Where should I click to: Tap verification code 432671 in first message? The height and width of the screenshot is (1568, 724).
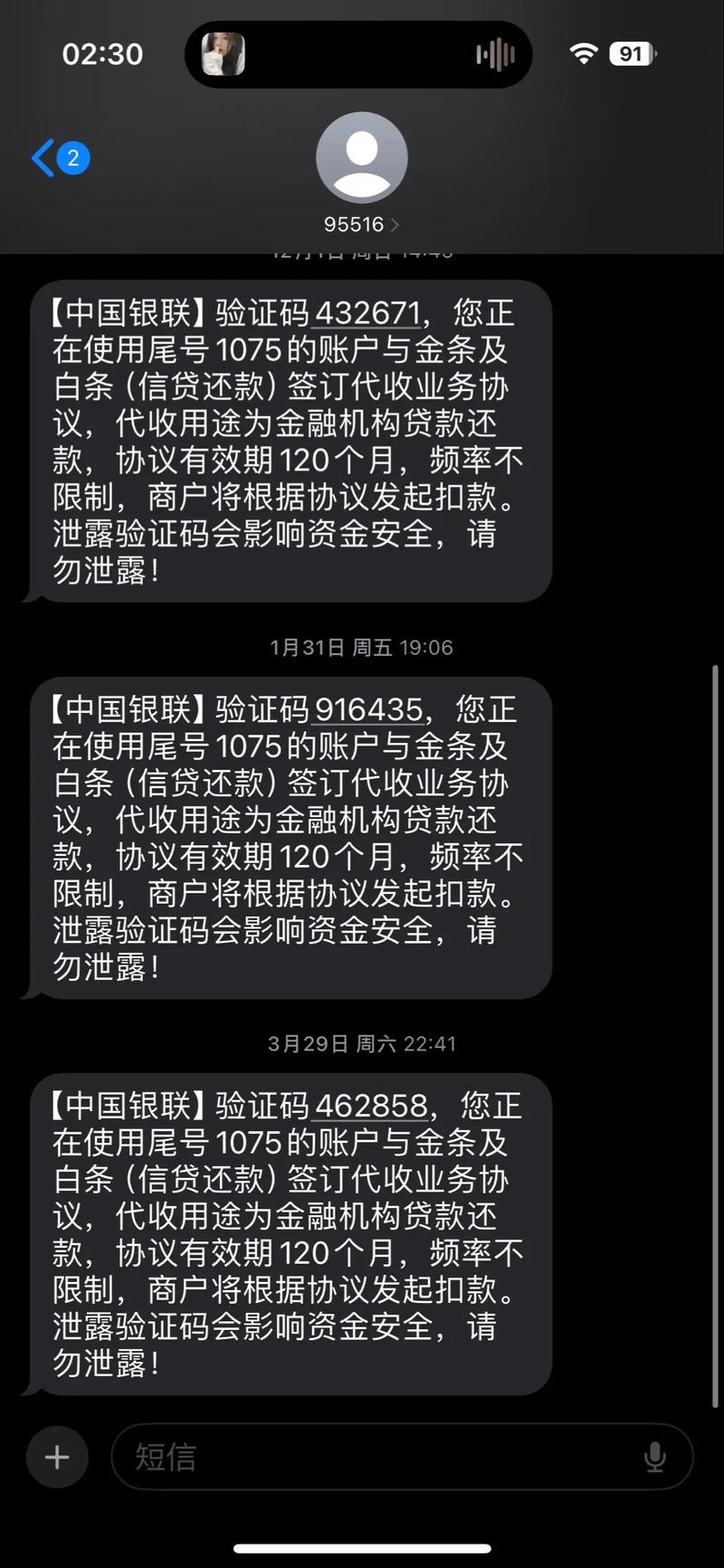373,313
